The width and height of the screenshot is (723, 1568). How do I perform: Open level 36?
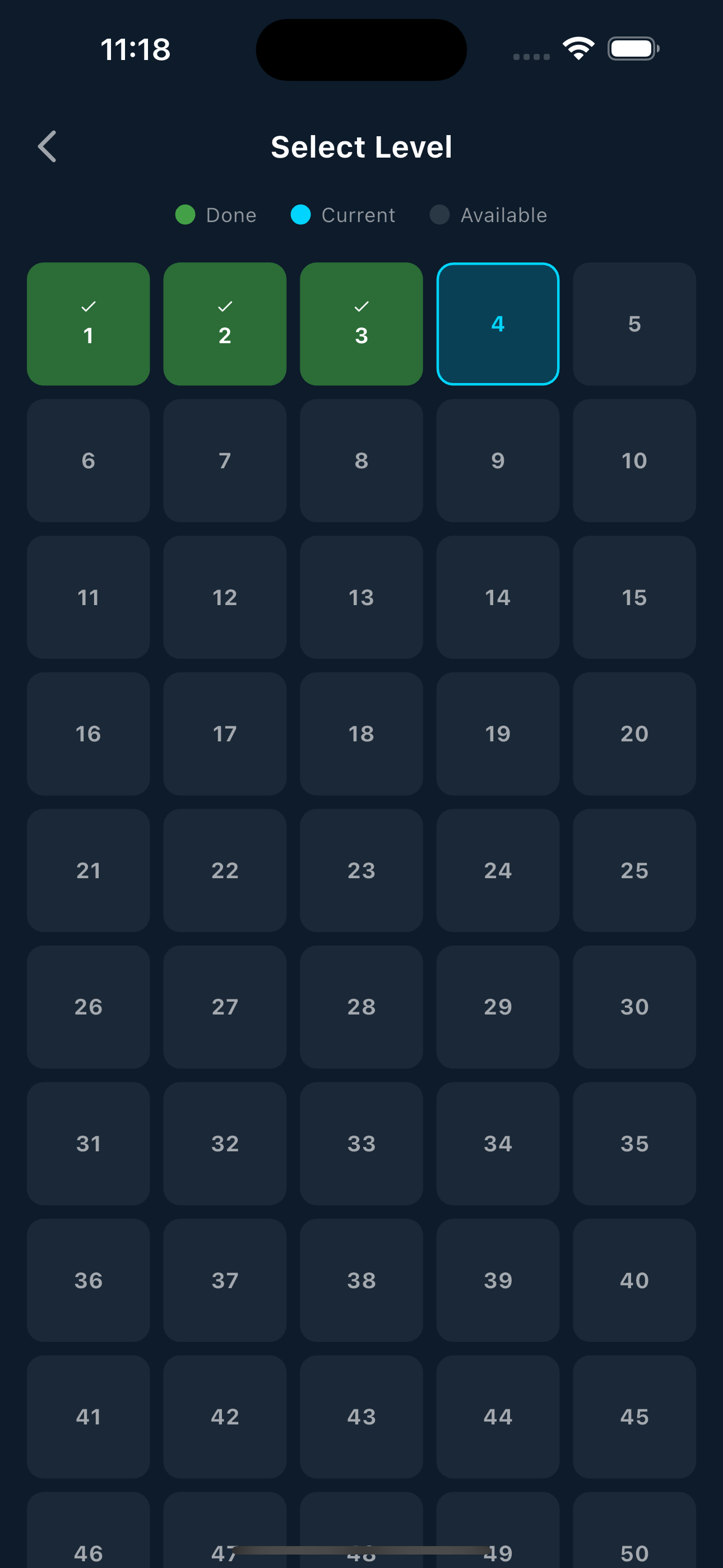[88, 1280]
